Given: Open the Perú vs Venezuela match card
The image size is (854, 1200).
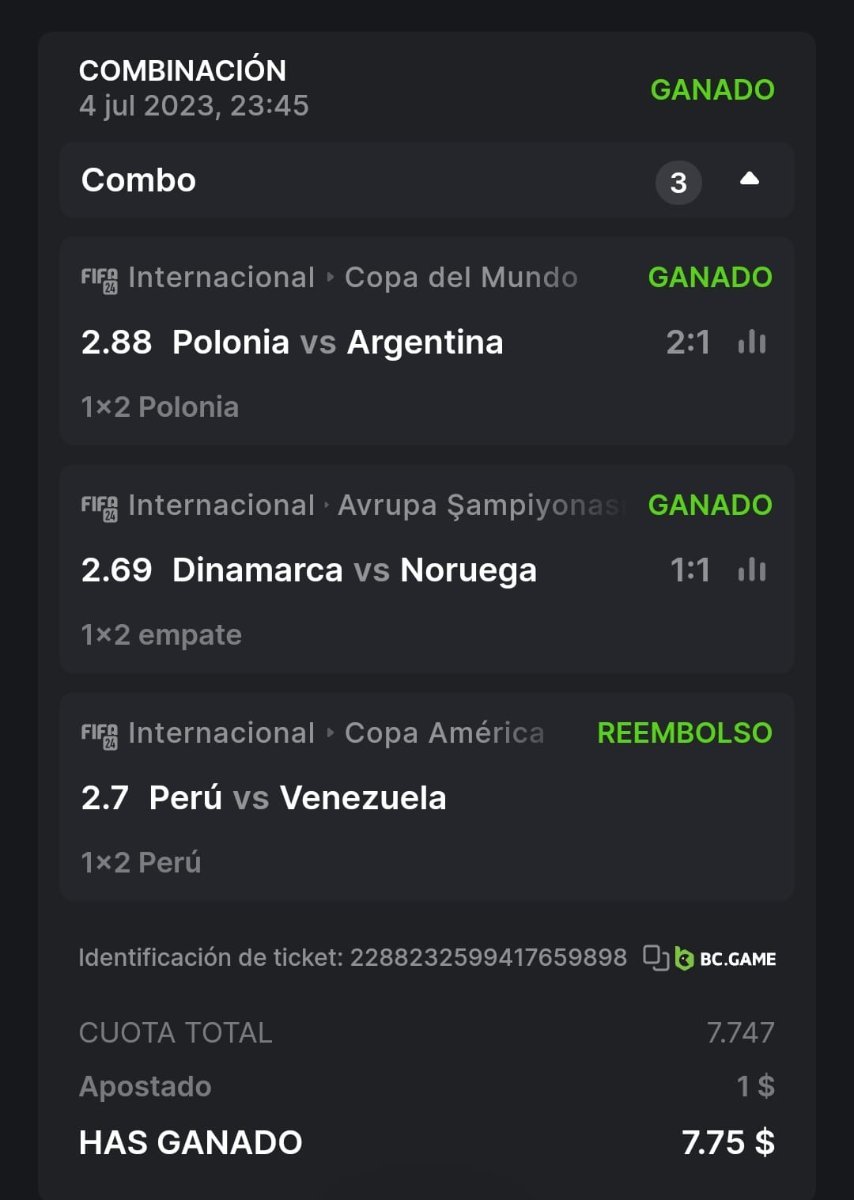Looking at the screenshot, I should point(426,797).
